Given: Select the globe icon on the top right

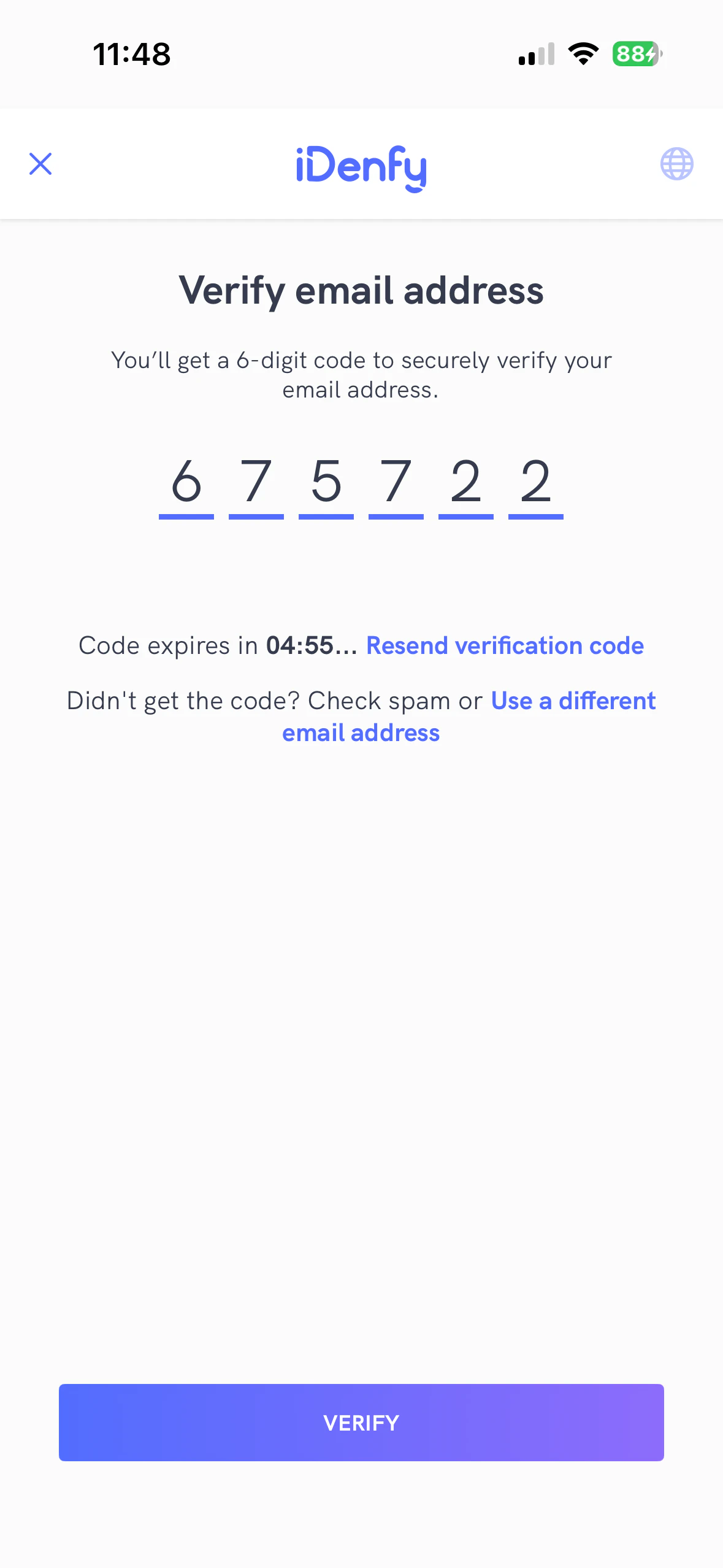Looking at the screenshot, I should 676,164.
